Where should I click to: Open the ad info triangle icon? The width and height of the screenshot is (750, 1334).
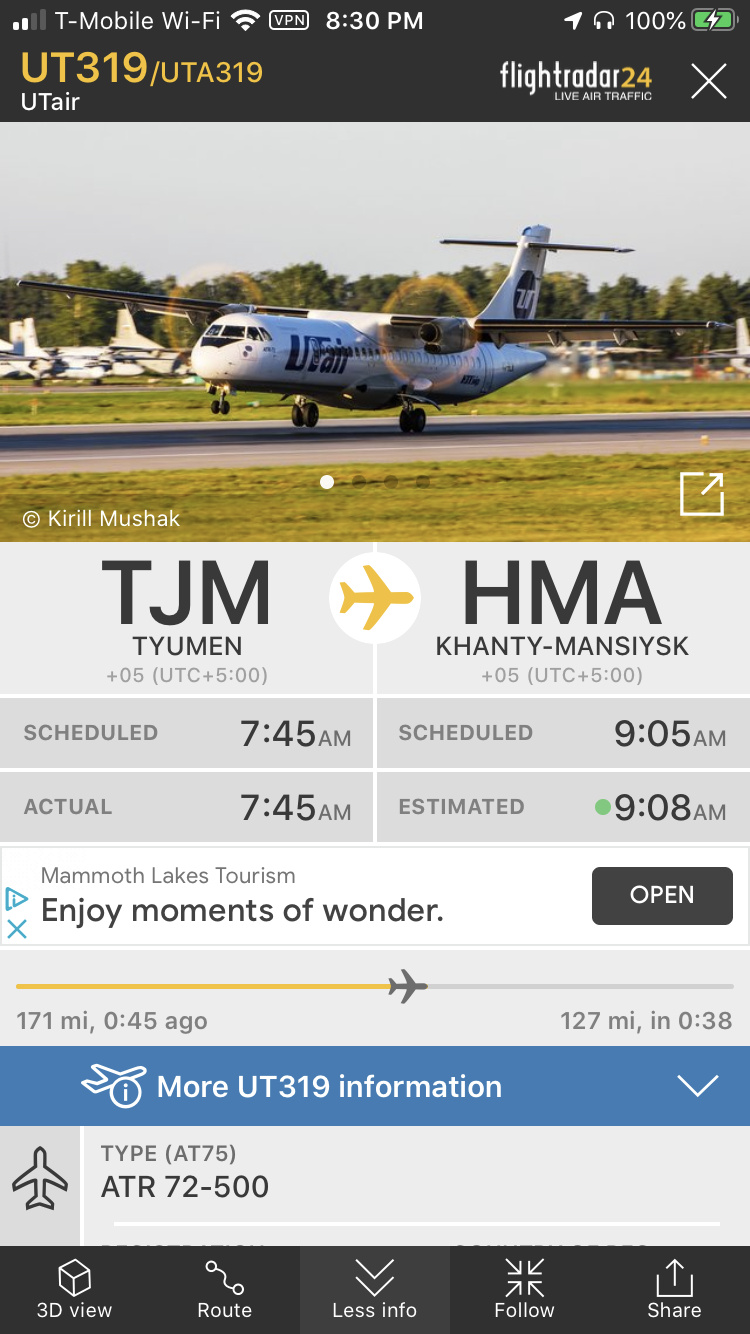pos(17,898)
